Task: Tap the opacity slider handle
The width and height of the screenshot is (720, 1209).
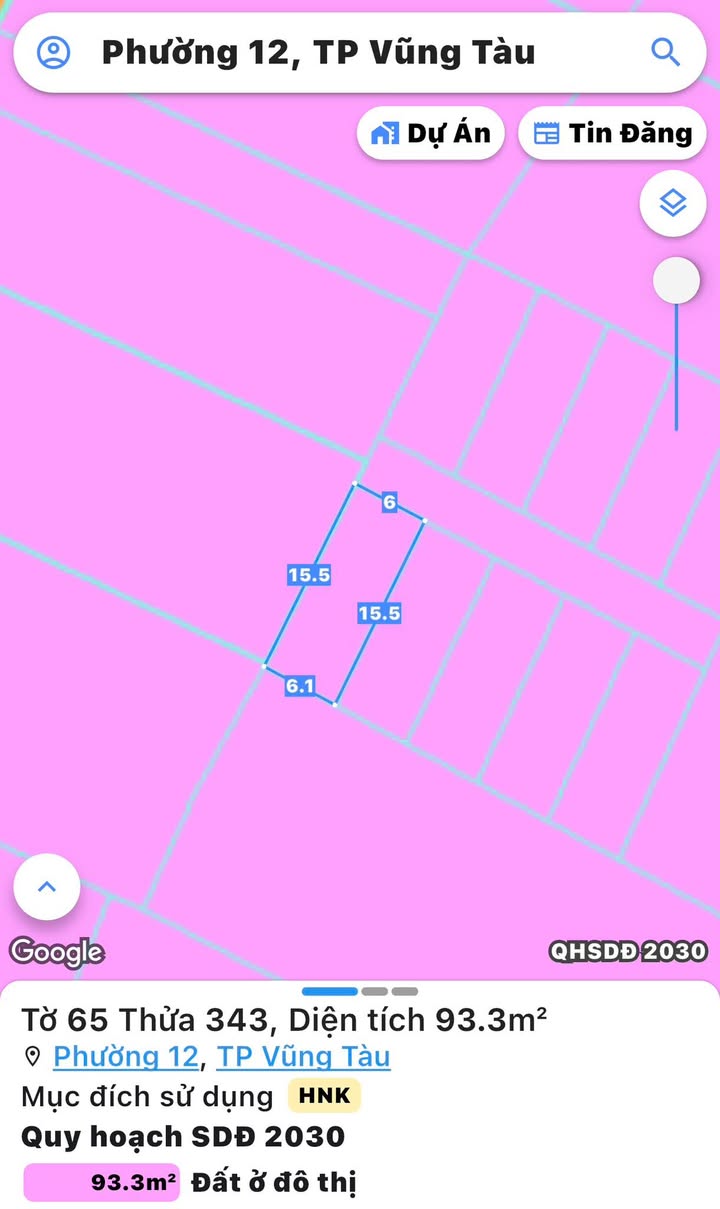Action: click(x=676, y=281)
